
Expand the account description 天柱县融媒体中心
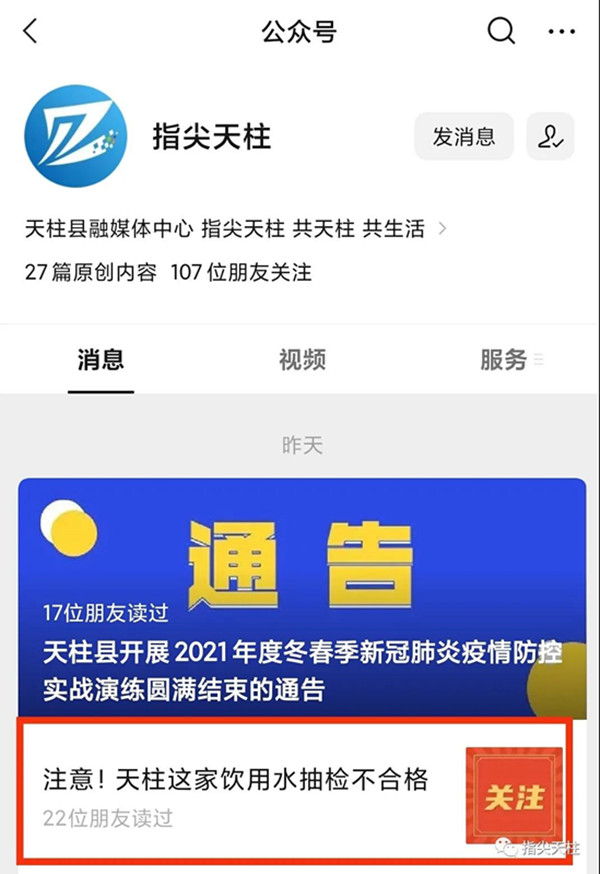(x=235, y=229)
